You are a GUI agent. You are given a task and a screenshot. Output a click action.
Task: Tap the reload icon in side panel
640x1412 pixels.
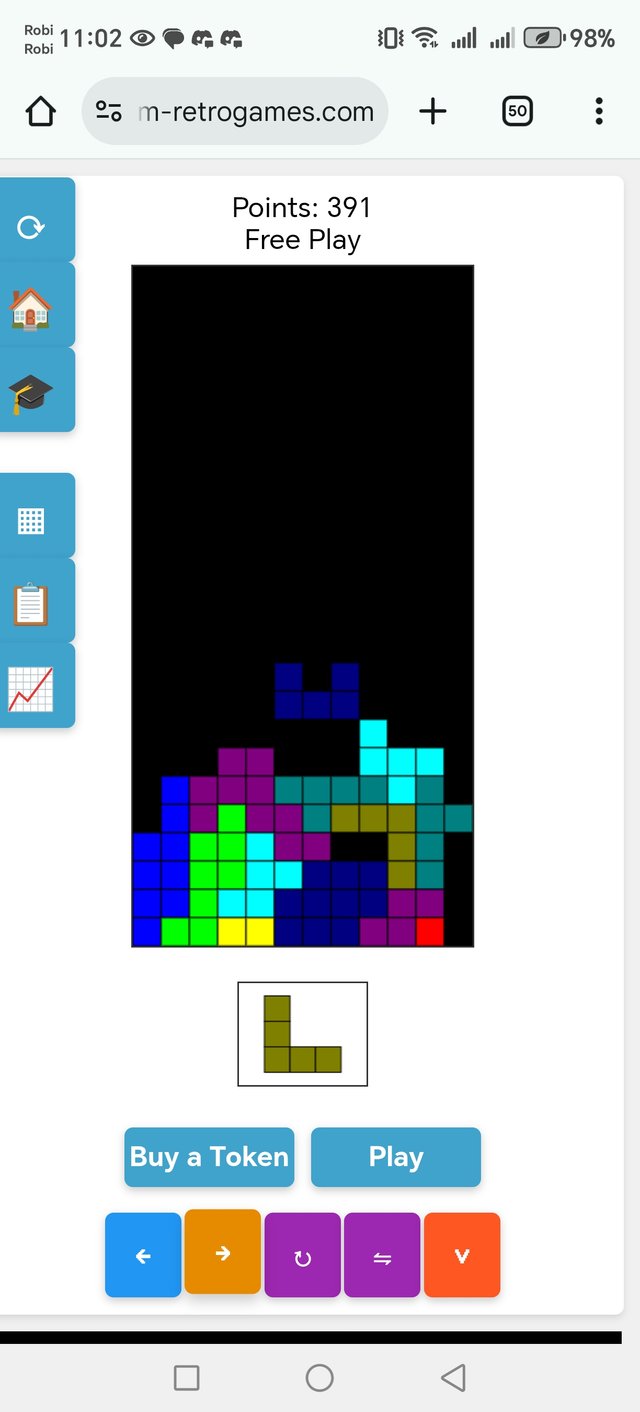pyautogui.click(x=32, y=227)
